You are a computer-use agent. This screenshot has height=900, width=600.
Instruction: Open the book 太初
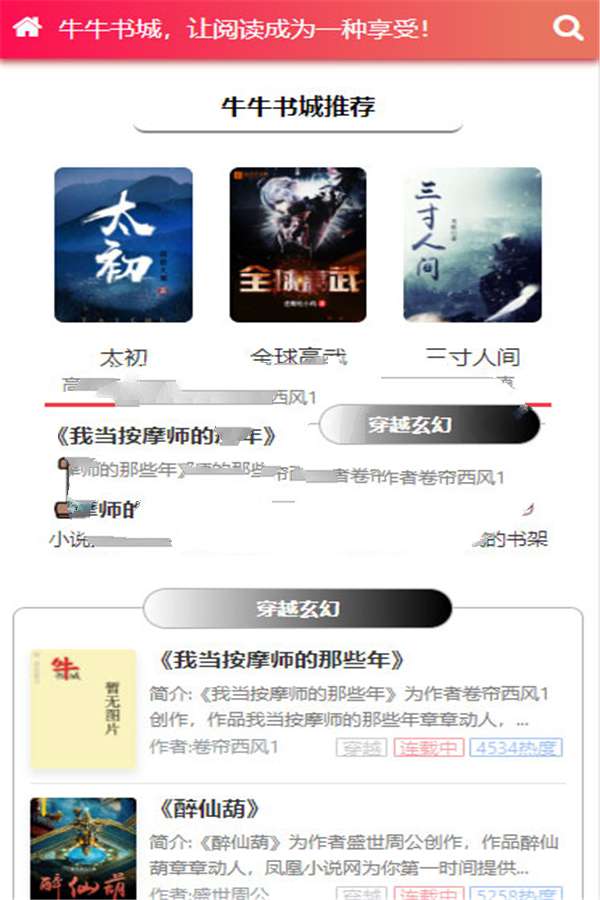123,245
